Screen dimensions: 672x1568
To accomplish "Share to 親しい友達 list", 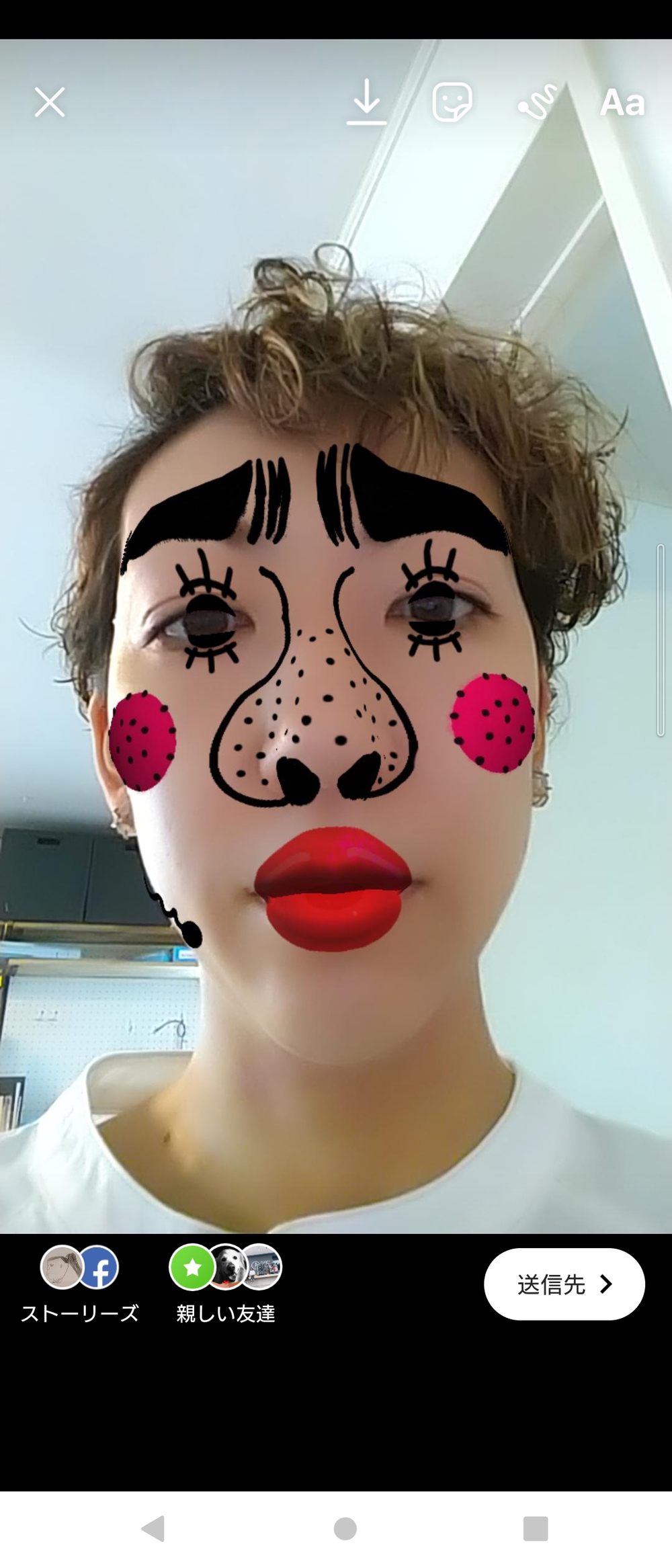I will coord(225,1284).
